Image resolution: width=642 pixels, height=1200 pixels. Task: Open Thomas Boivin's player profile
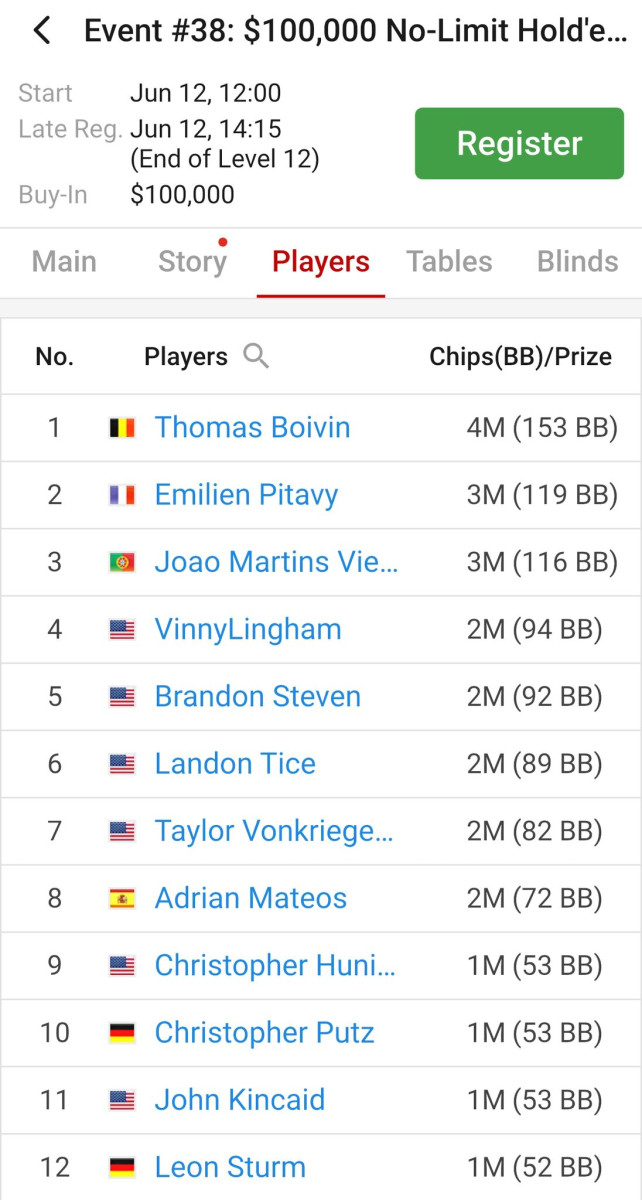pyautogui.click(x=252, y=428)
